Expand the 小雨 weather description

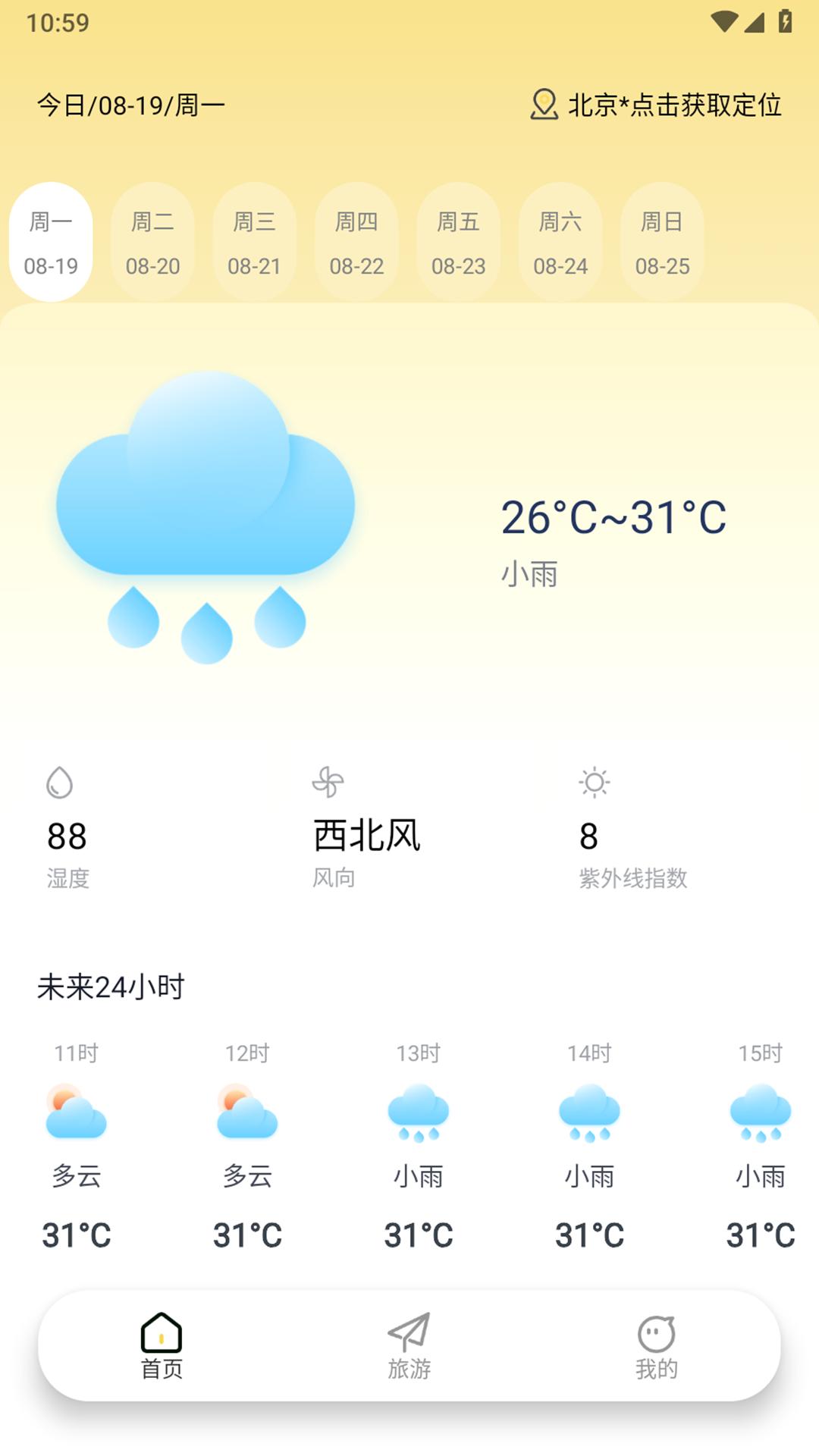[x=529, y=574]
